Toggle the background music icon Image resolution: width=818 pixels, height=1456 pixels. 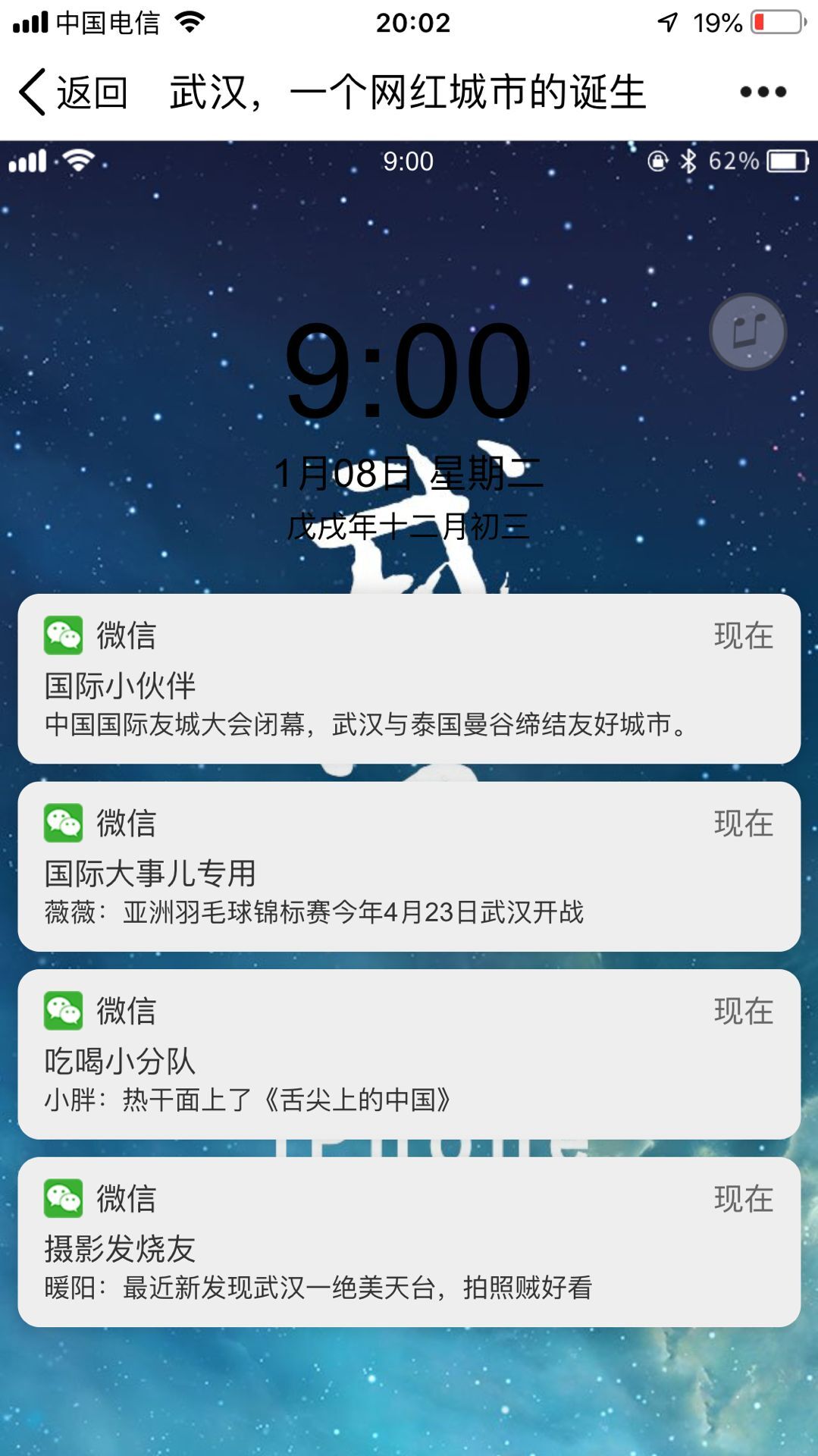pyautogui.click(x=747, y=332)
